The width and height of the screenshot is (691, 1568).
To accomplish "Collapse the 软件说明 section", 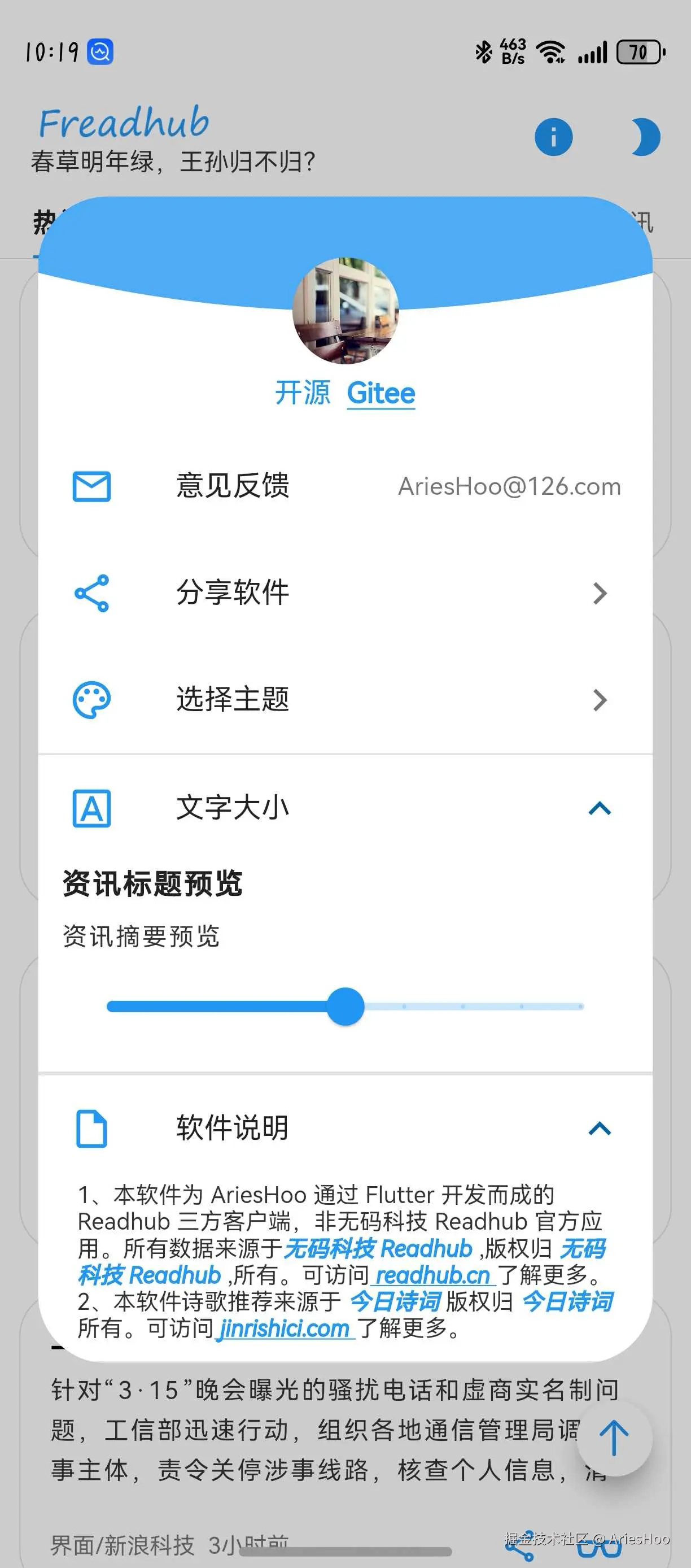I will (599, 1128).
